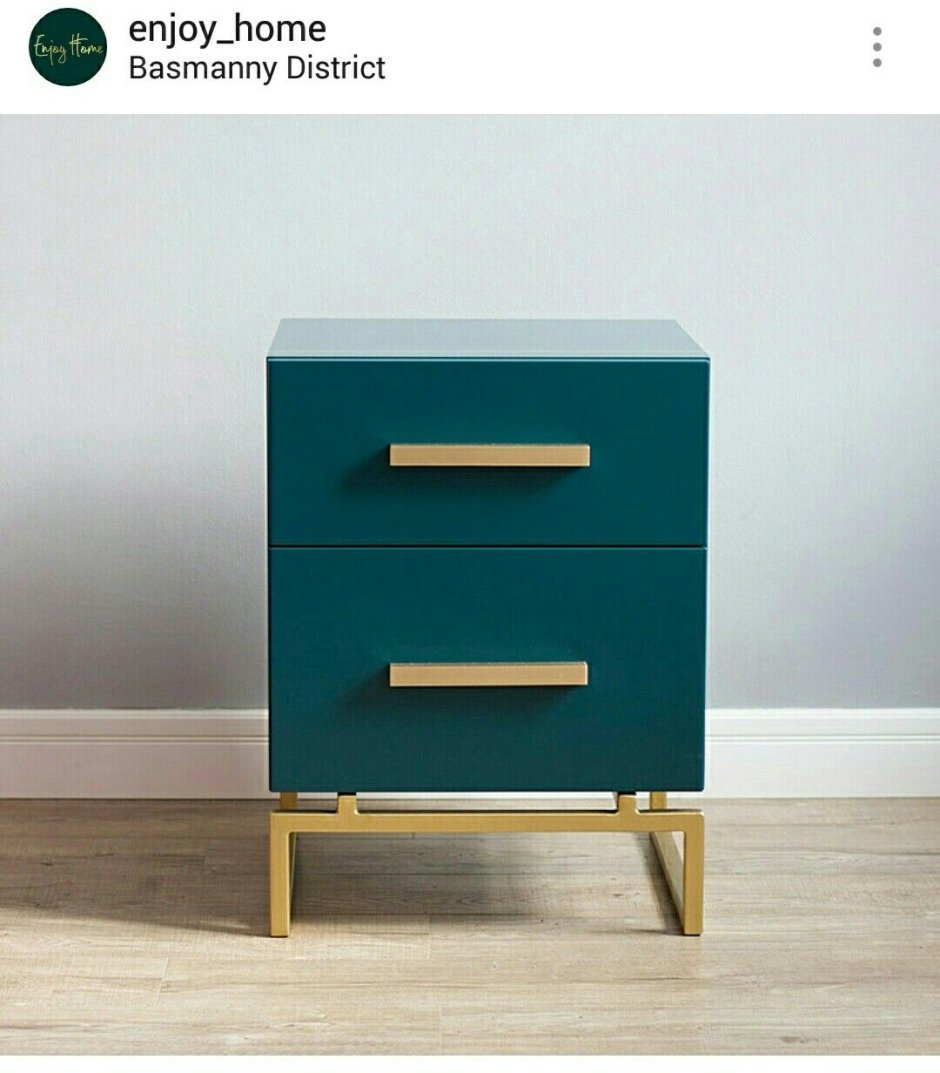Viewport: 940px width, 1073px height.
Task: Open the teal nightstand post photo
Action: tap(470, 584)
